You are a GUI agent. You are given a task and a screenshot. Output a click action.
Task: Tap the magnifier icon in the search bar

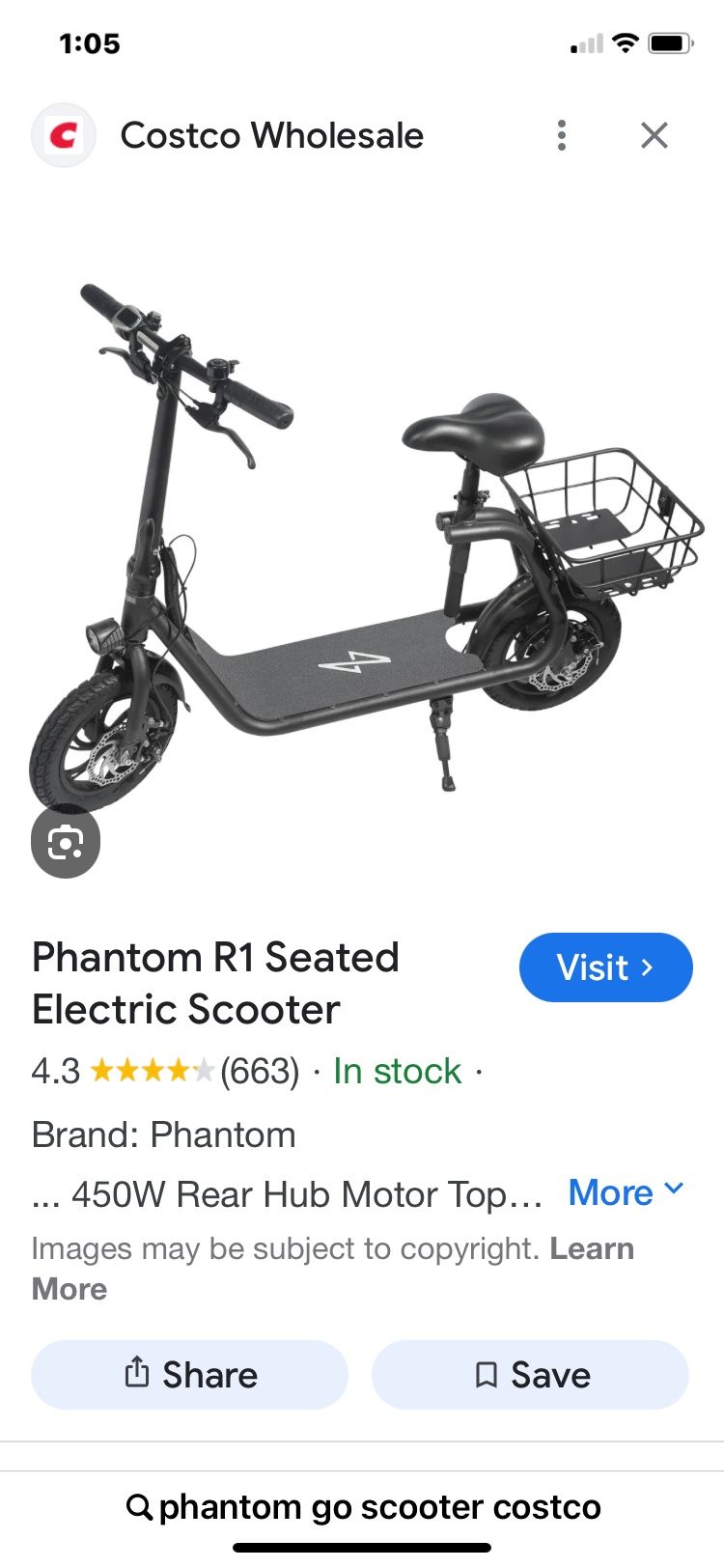point(139,1506)
